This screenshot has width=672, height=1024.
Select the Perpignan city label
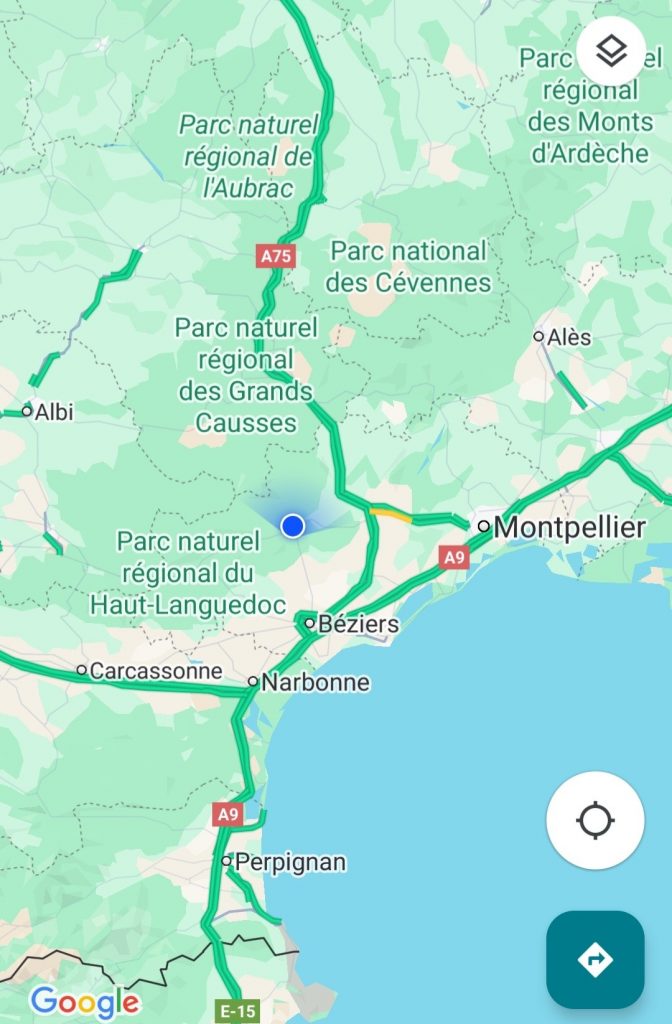(x=289, y=861)
